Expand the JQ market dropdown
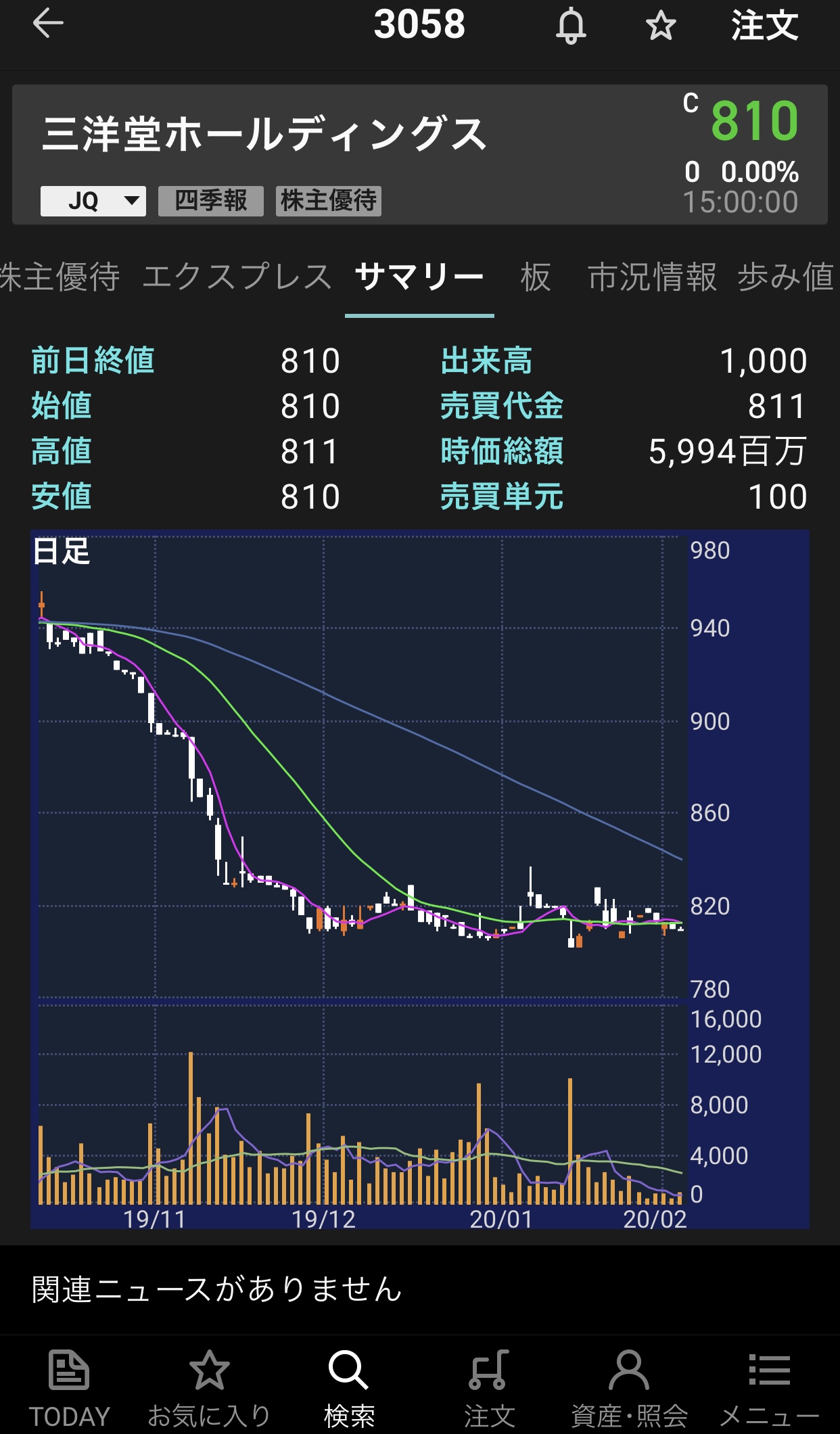Screen dimensions: 840x1434 93,201
